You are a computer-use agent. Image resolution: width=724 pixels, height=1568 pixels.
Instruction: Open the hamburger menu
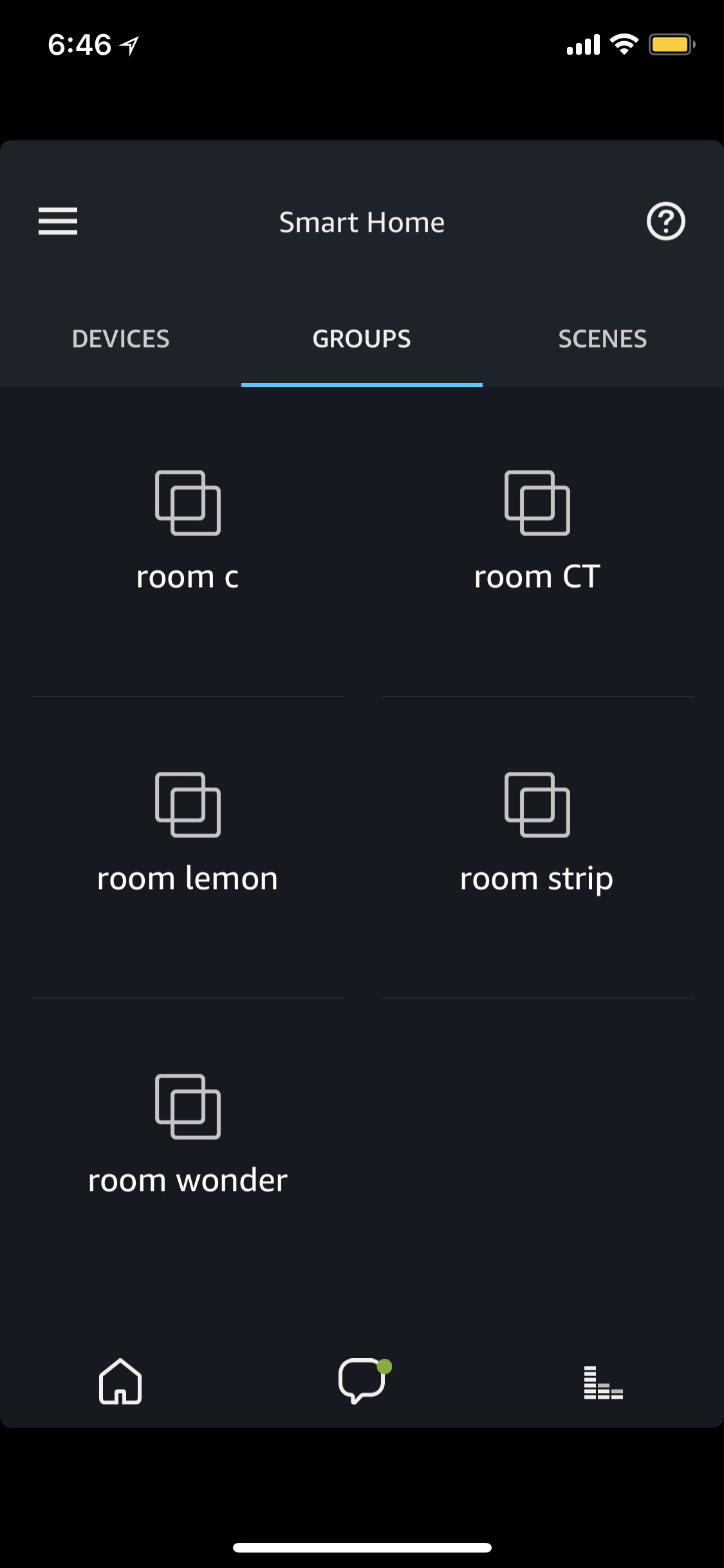[x=58, y=221]
